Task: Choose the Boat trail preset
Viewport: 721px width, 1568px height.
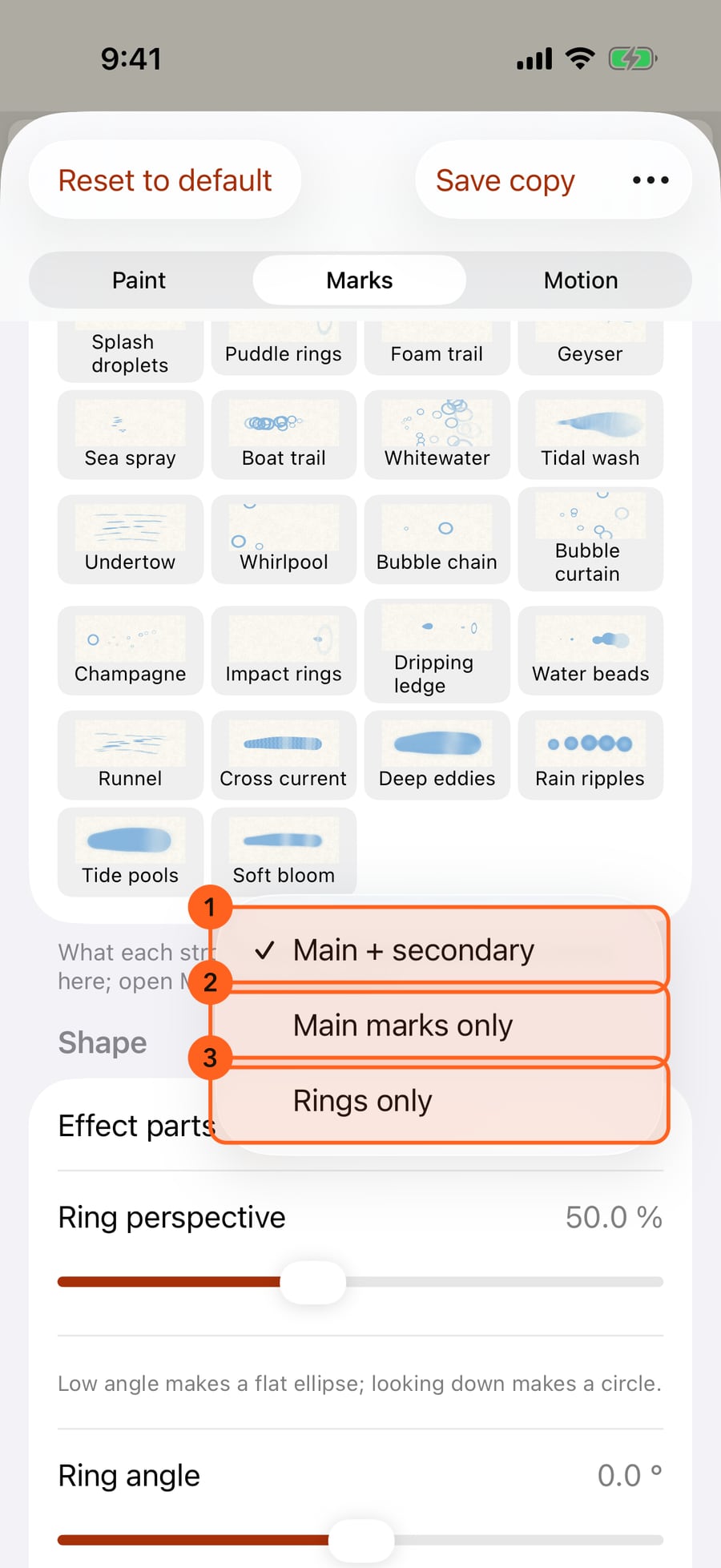Action: tap(284, 435)
